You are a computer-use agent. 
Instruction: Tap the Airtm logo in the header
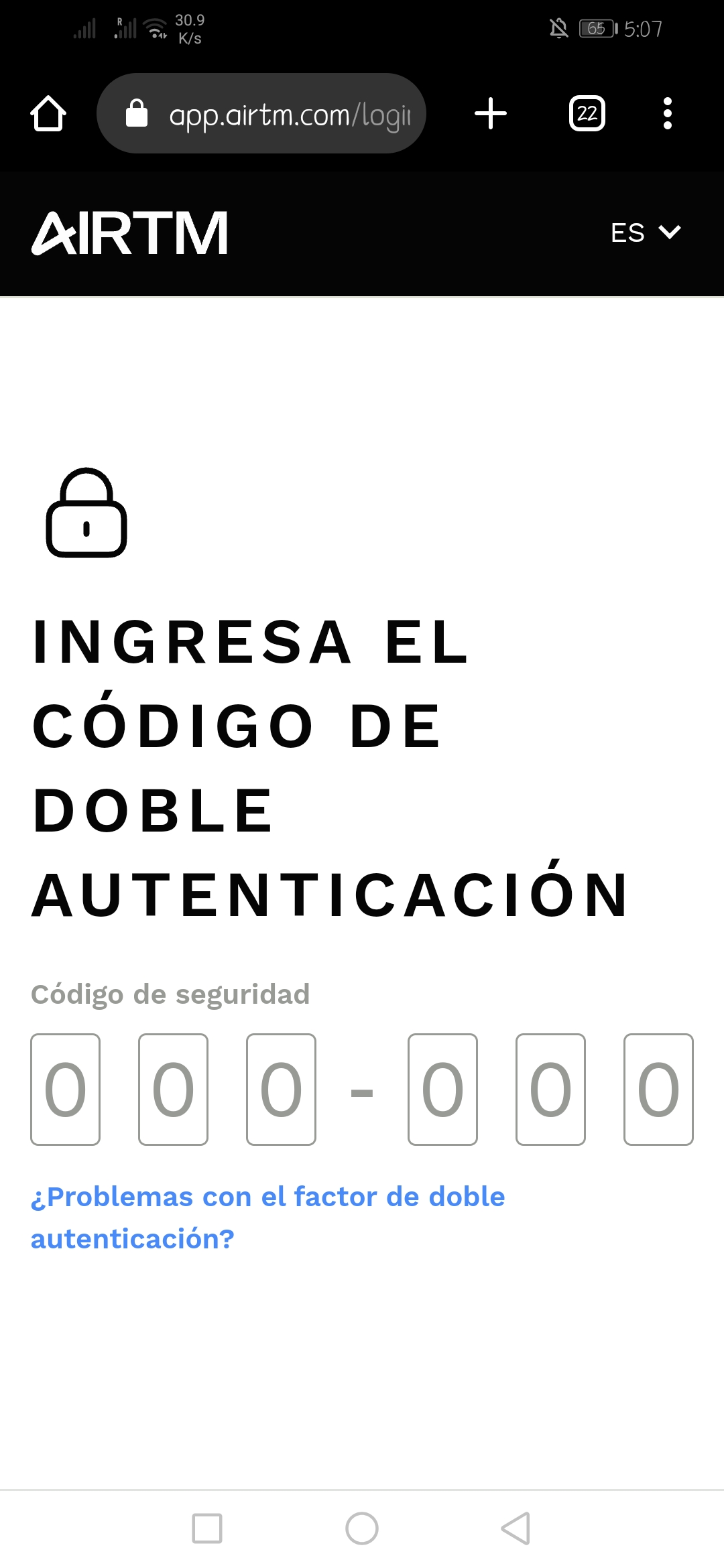130,233
